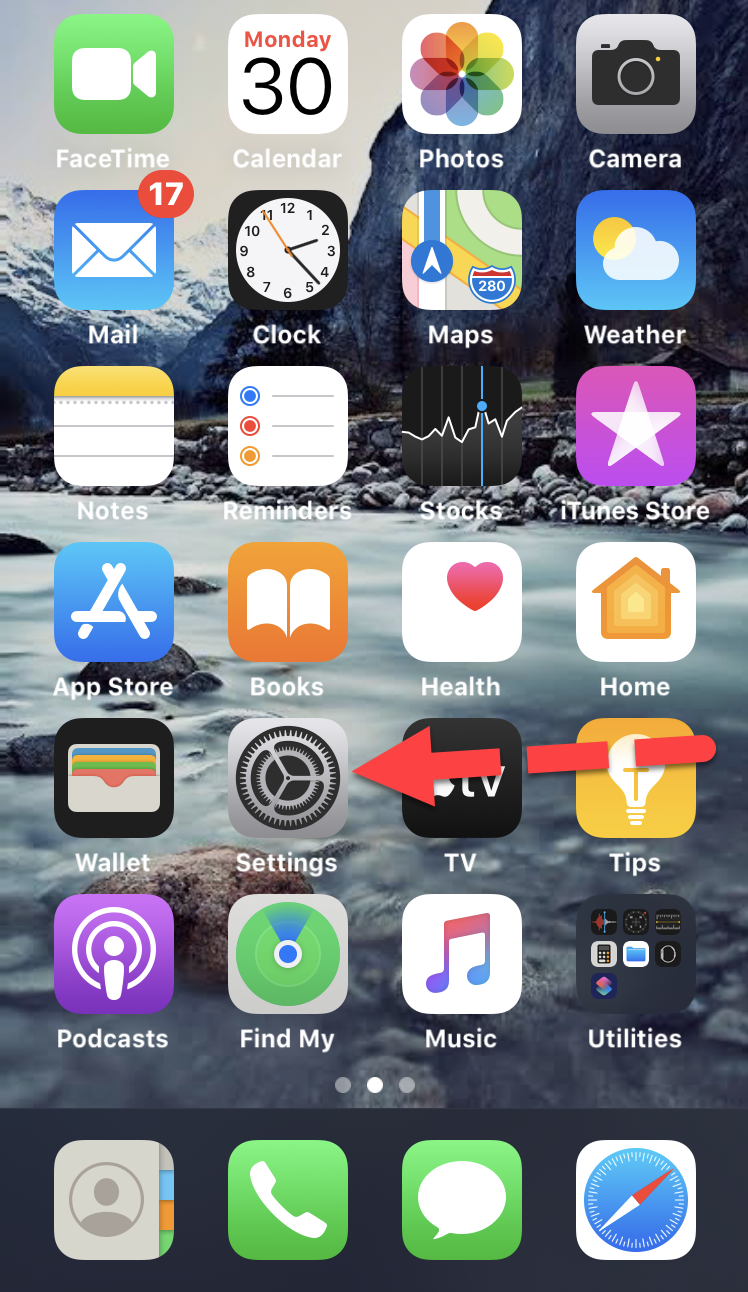748x1292 pixels.
Task: Launch the Camera
Action: (636, 74)
